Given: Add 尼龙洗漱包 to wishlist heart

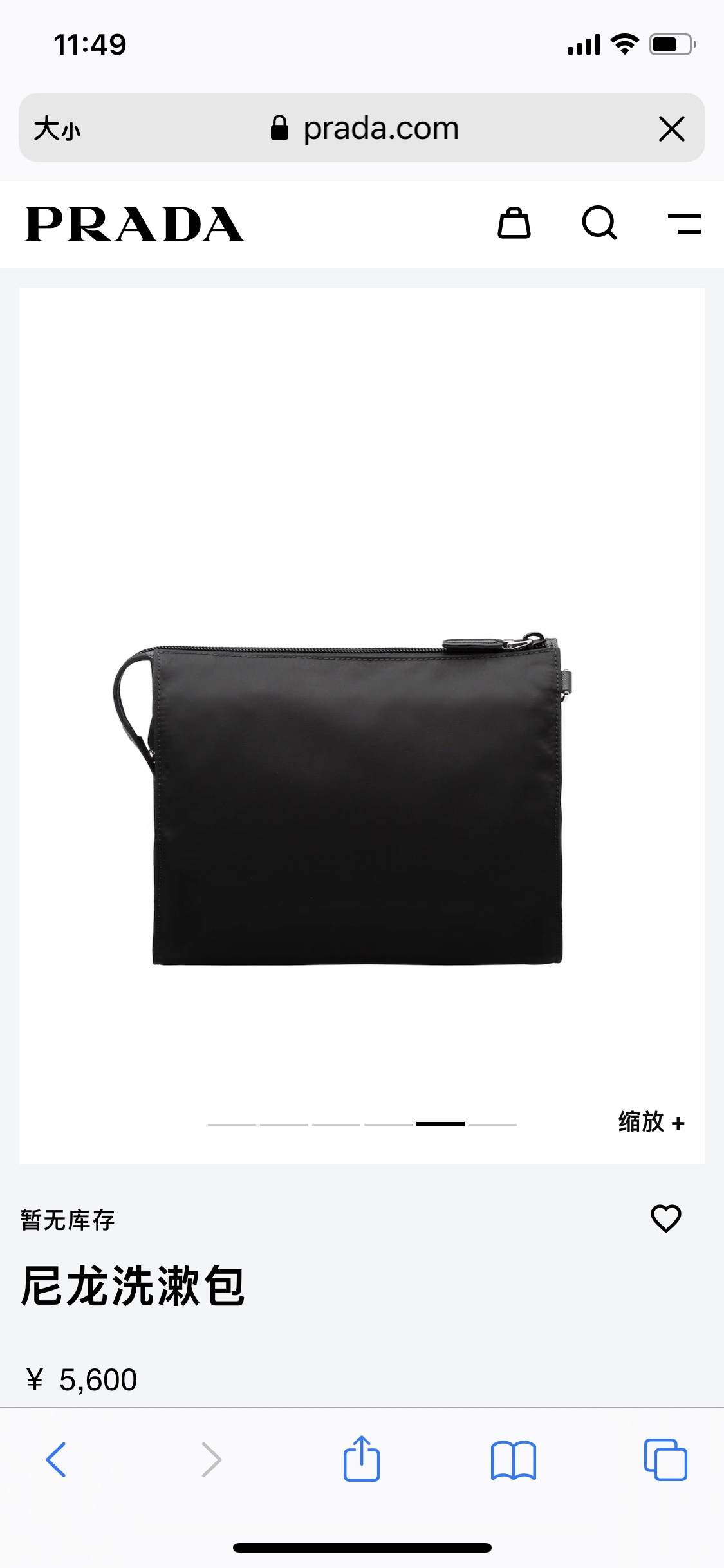Looking at the screenshot, I should [x=666, y=1218].
